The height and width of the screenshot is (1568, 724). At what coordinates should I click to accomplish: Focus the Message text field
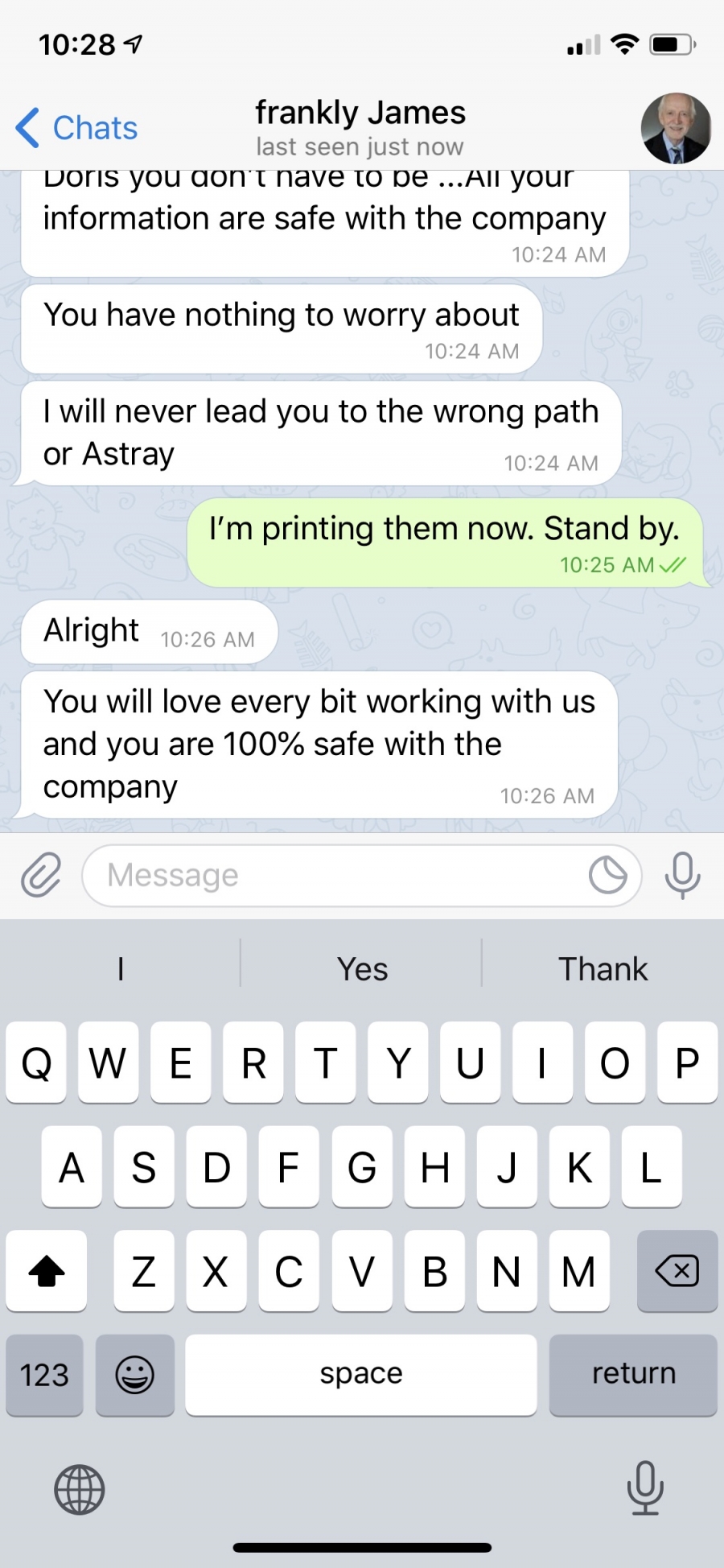click(333, 875)
